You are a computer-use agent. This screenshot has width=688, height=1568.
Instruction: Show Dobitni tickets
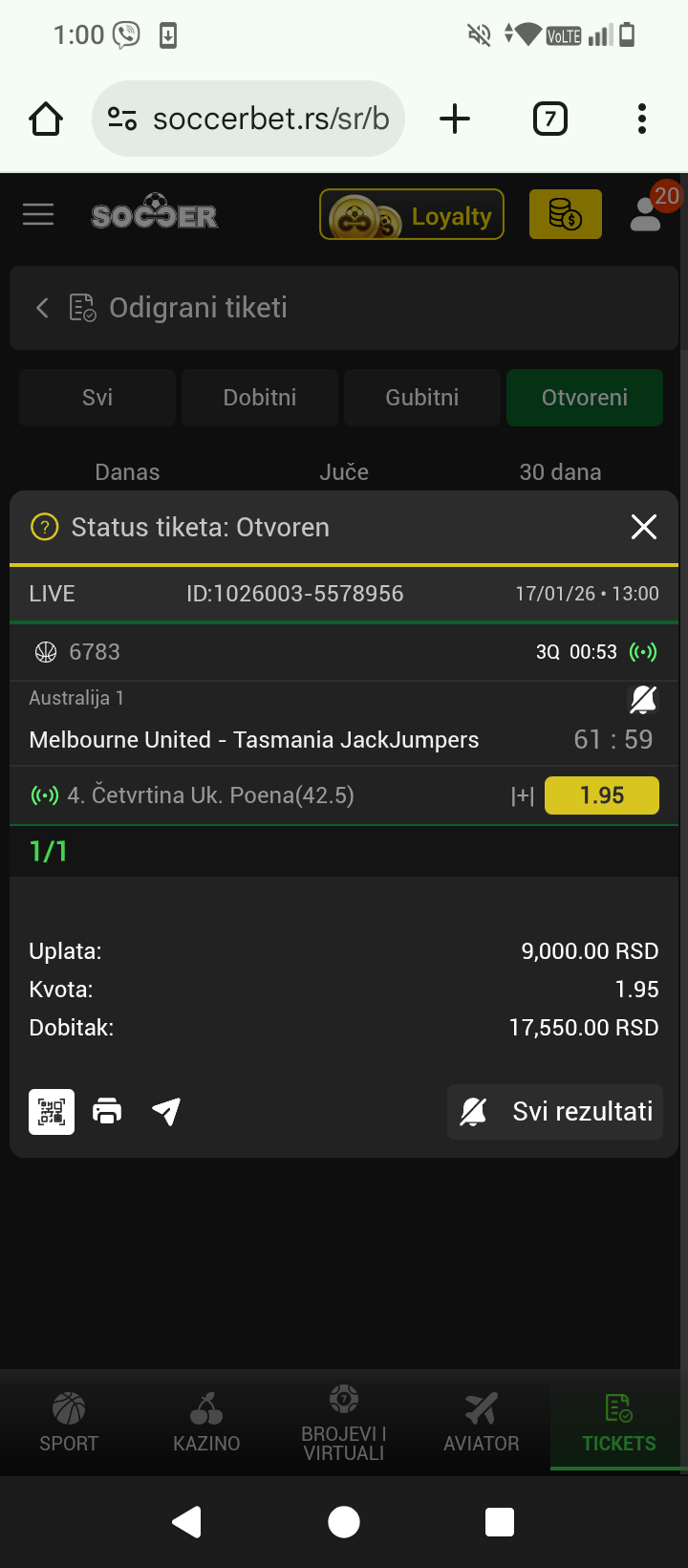260,398
